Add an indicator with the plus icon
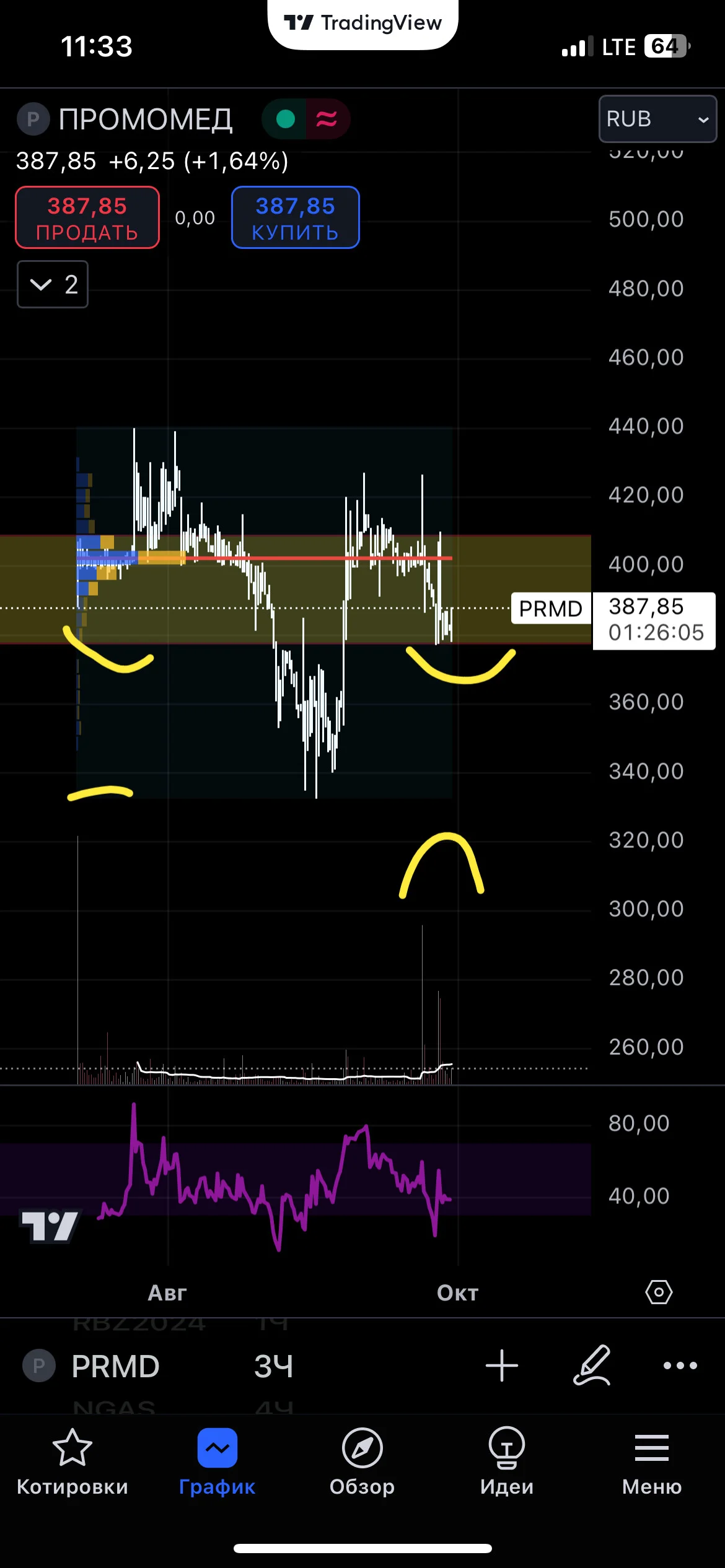The image size is (725, 1568). tap(501, 1365)
